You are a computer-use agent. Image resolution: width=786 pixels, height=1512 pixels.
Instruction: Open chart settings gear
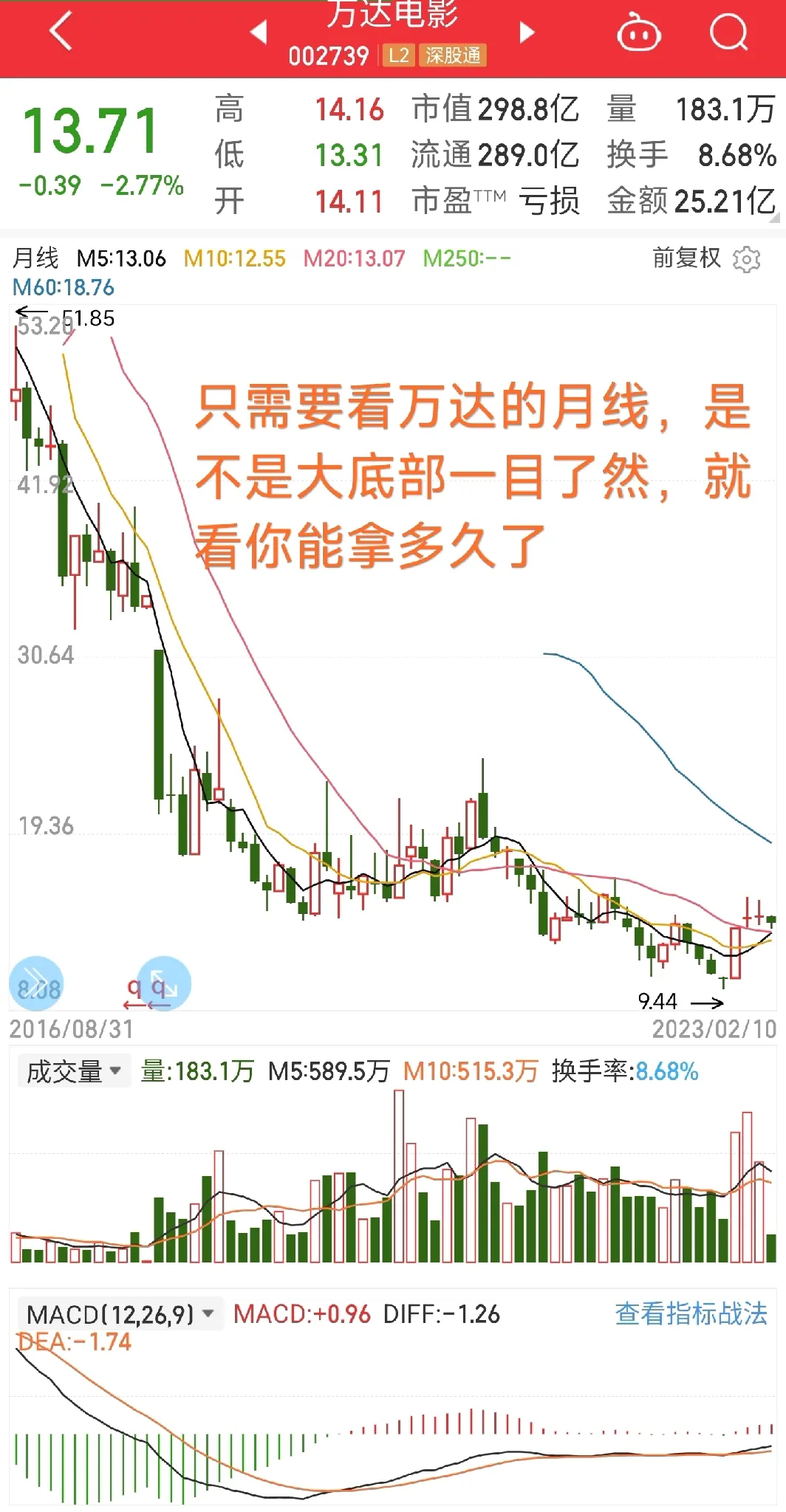point(747,259)
